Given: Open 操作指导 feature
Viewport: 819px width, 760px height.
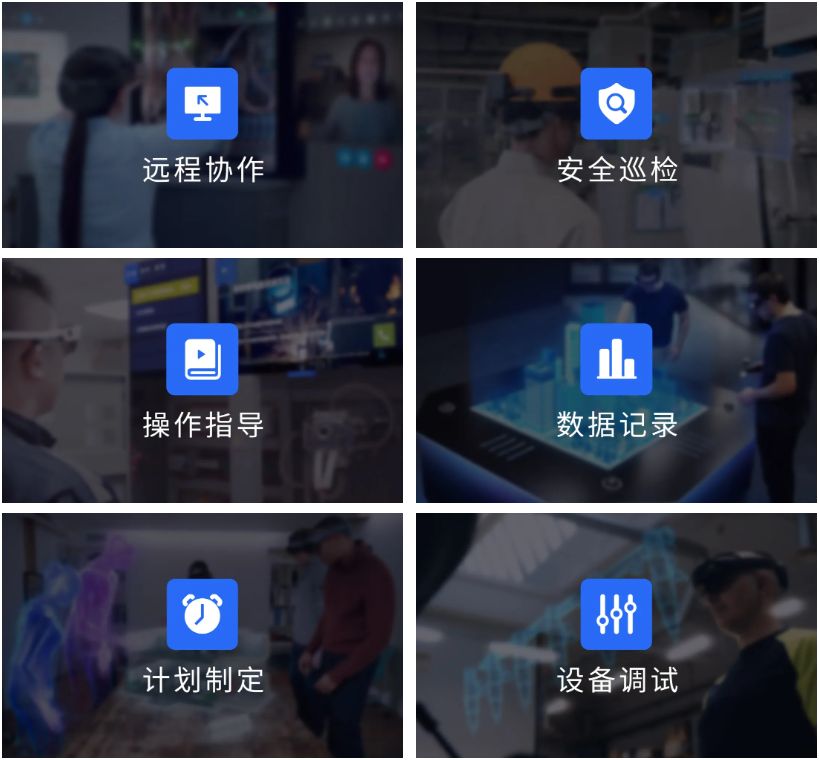Looking at the screenshot, I should 202,381.
